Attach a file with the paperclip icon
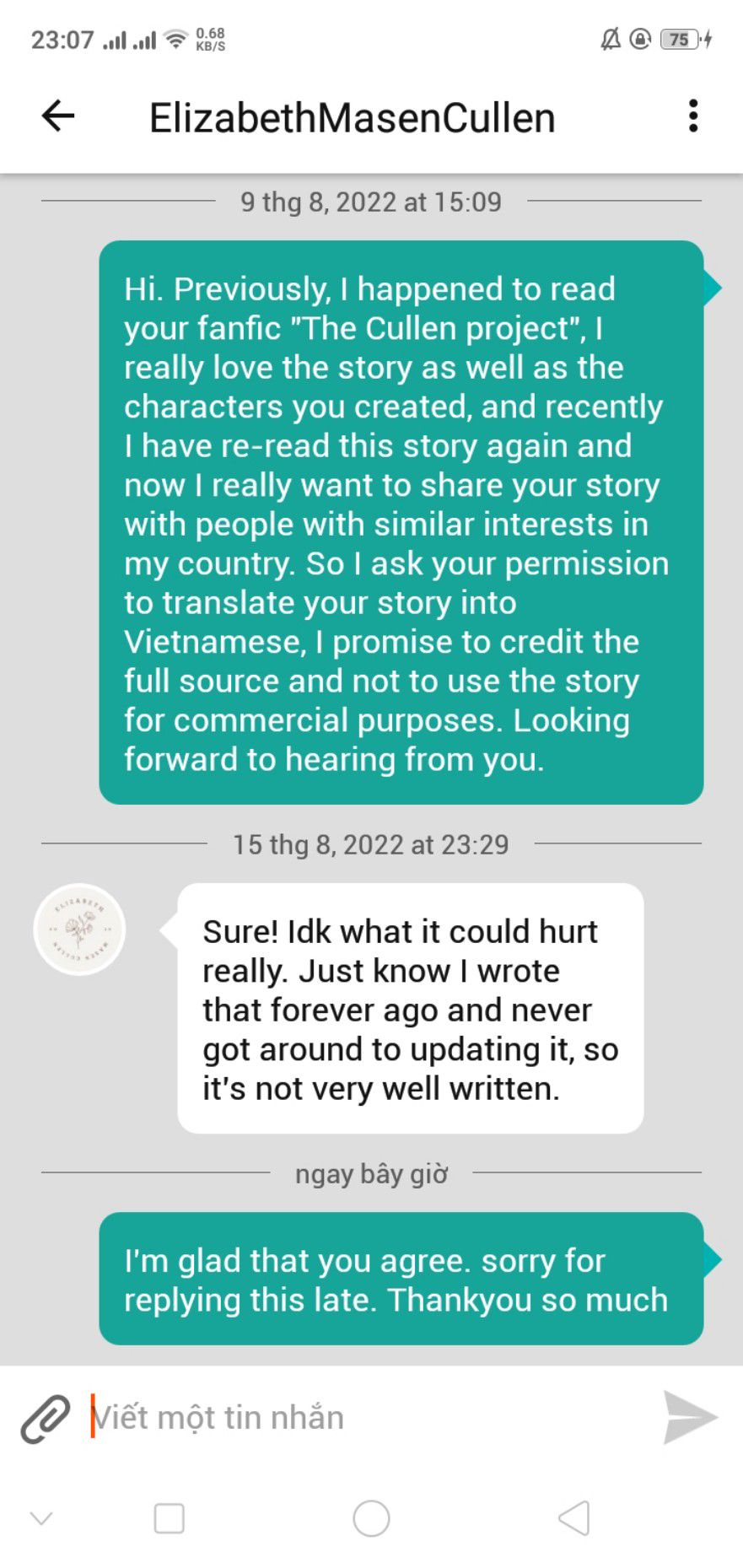743x1568 pixels. [46, 1419]
